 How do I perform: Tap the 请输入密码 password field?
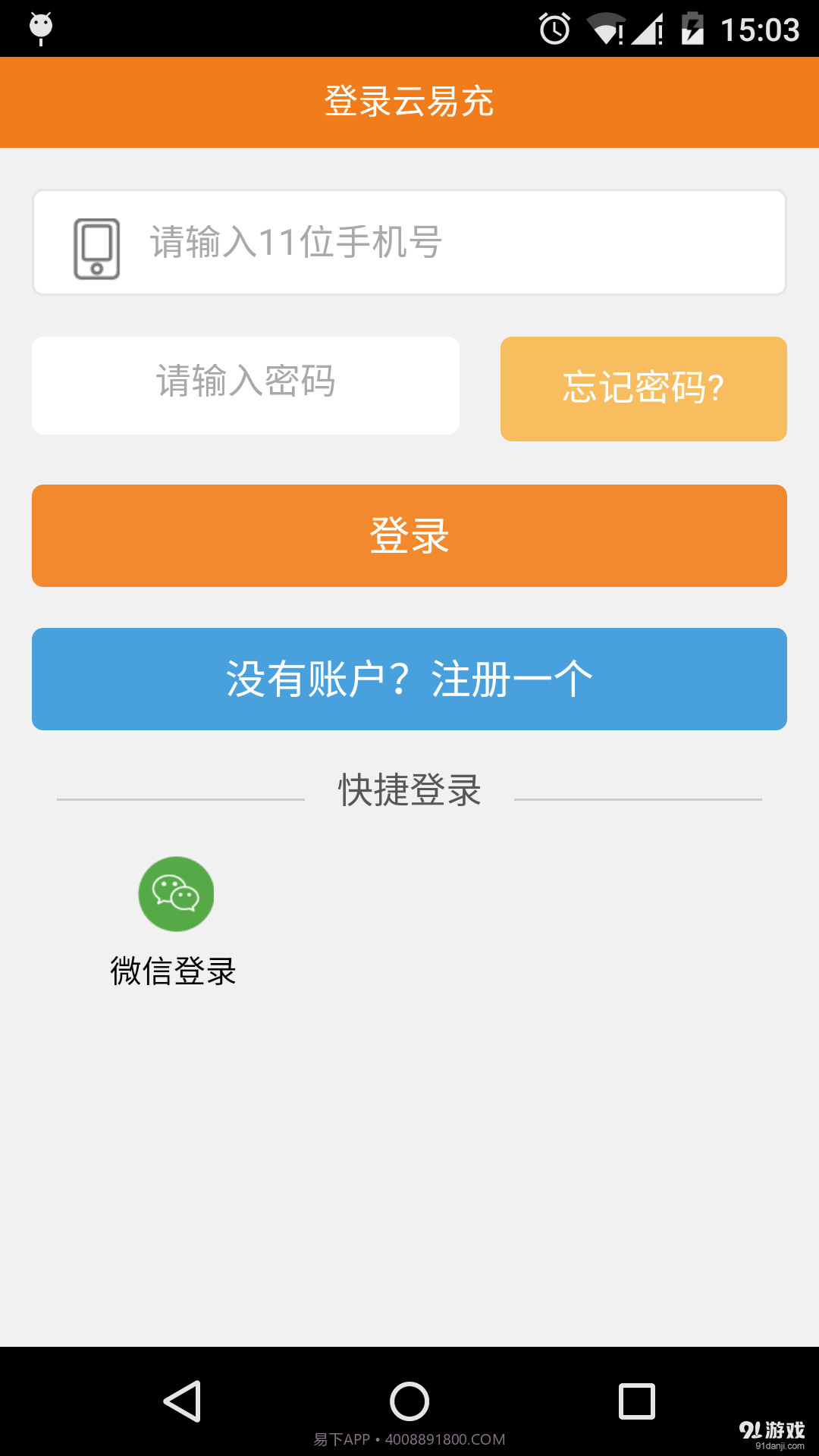pyautogui.click(x=246, y=384)
